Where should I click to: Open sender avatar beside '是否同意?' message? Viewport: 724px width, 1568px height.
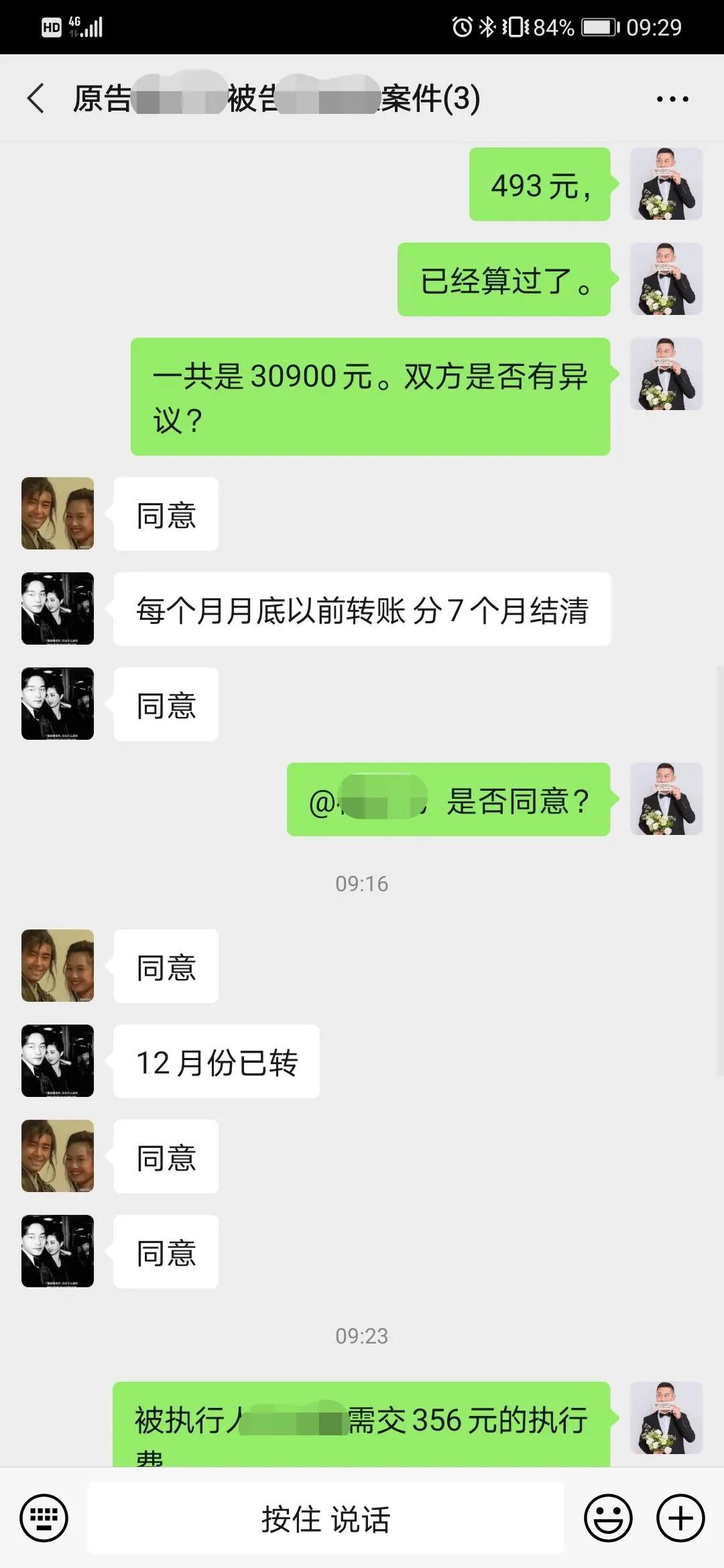(x=666, y=799)
